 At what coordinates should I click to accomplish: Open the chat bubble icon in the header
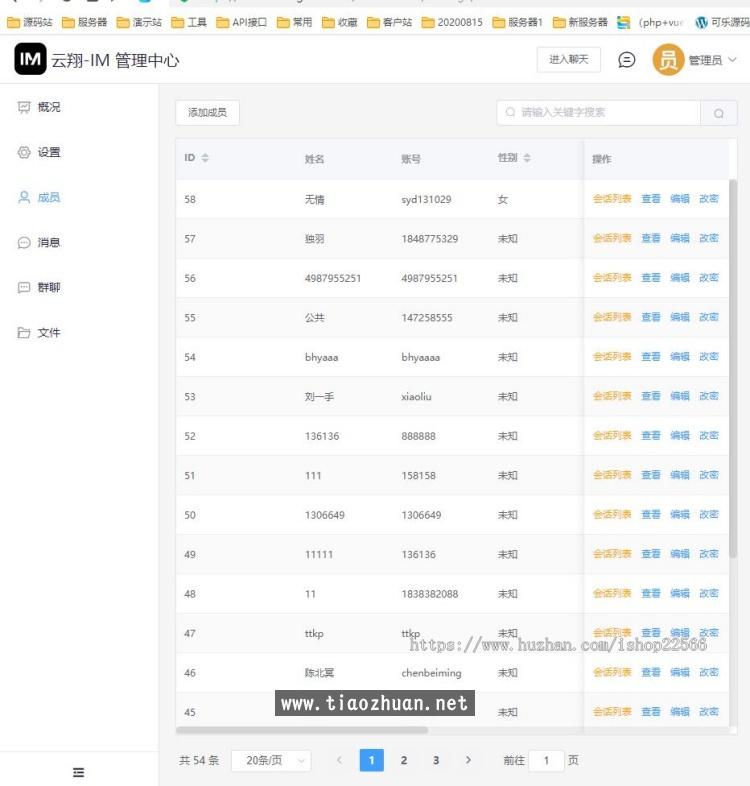click(627, 60)
